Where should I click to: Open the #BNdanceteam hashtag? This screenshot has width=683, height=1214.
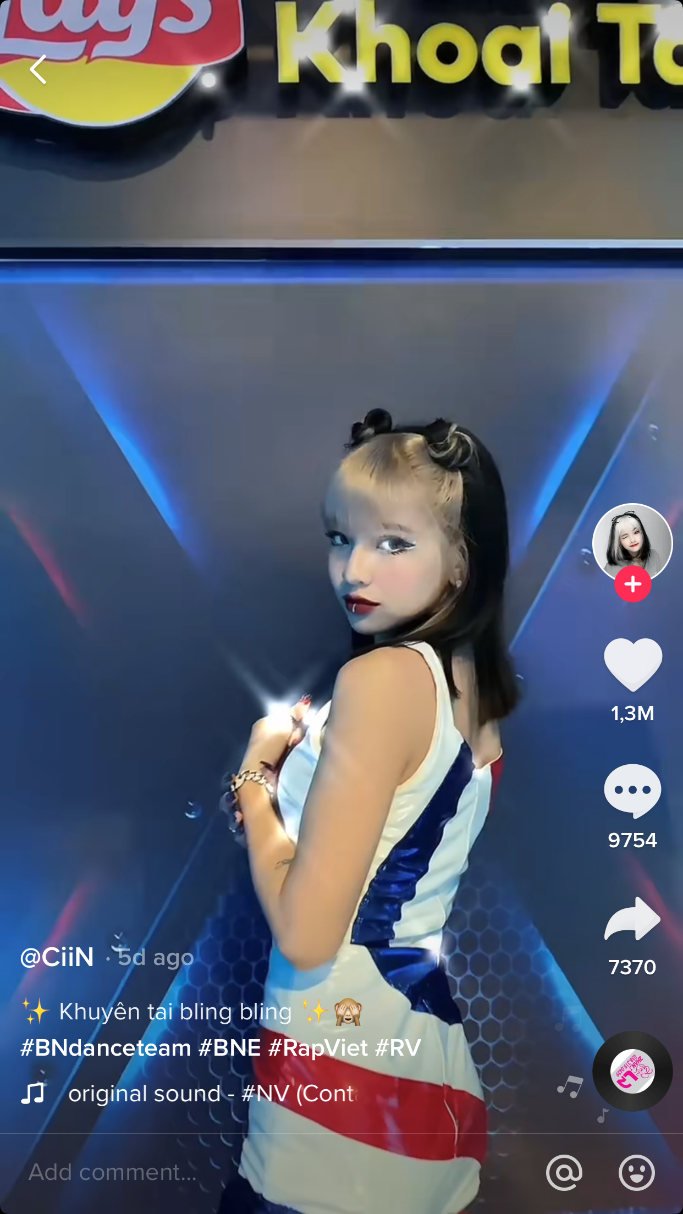coord(105,1048)
